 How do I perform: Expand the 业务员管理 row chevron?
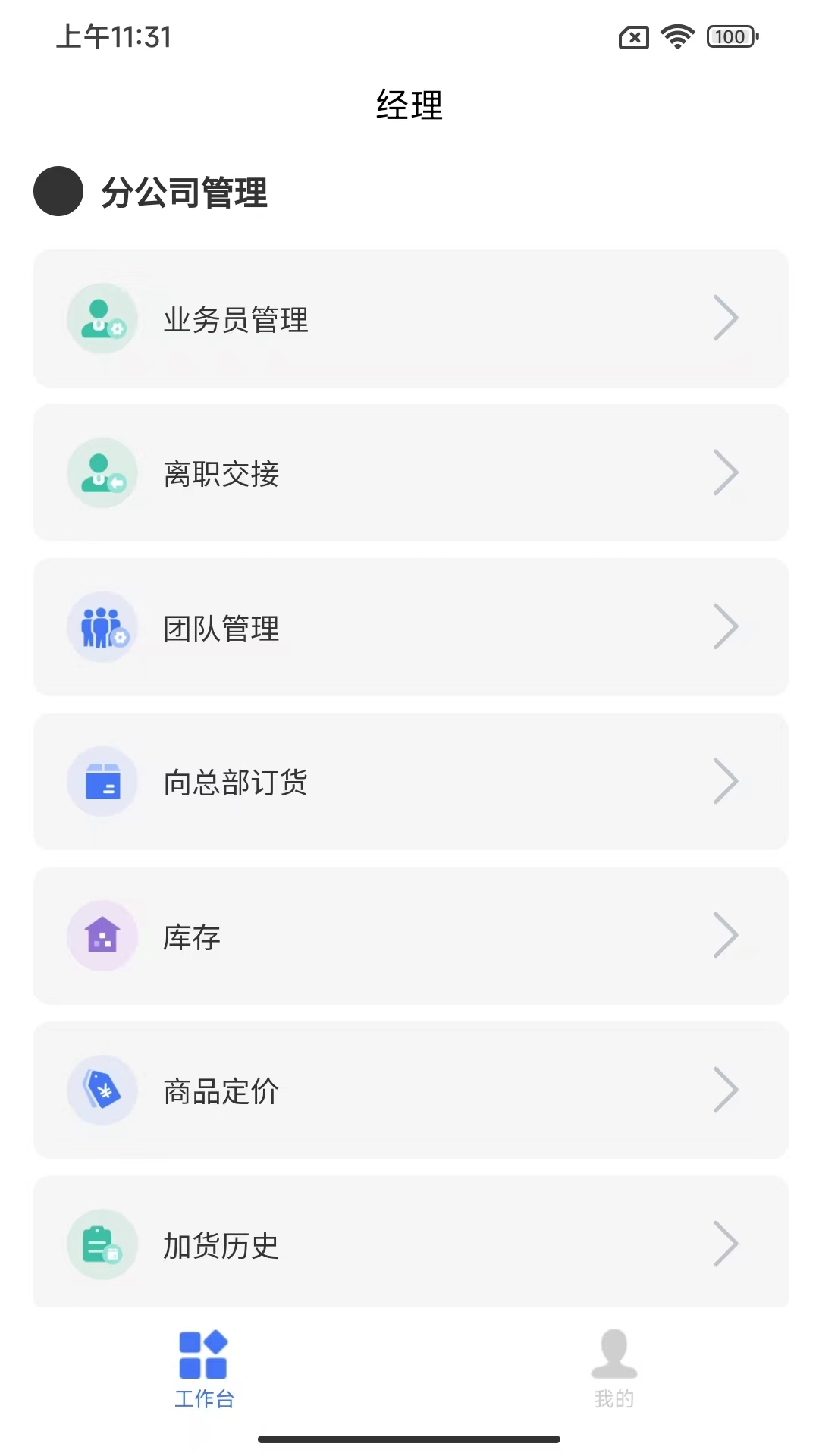725,319
